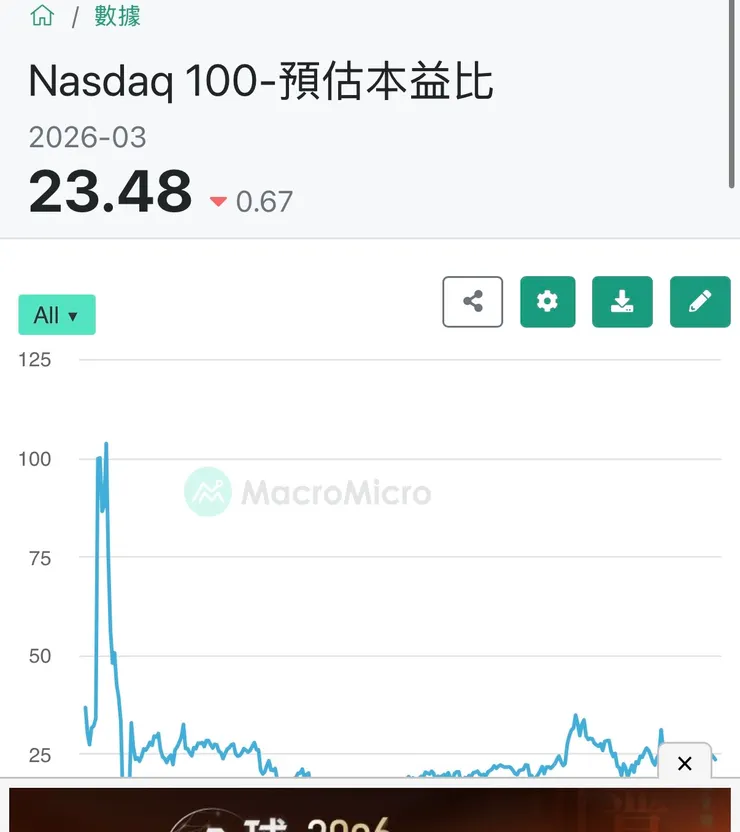740x832 pixels.
Task: Click the 23.48 value display
Action: (x=110, y=192)
